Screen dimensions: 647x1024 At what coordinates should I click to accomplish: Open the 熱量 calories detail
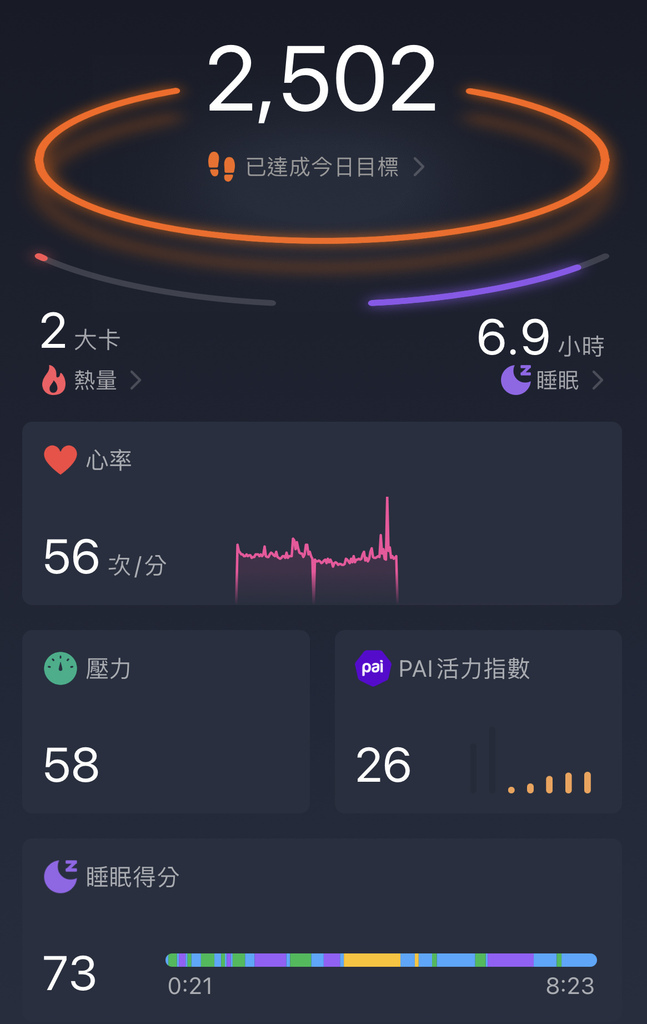(93, 380)
